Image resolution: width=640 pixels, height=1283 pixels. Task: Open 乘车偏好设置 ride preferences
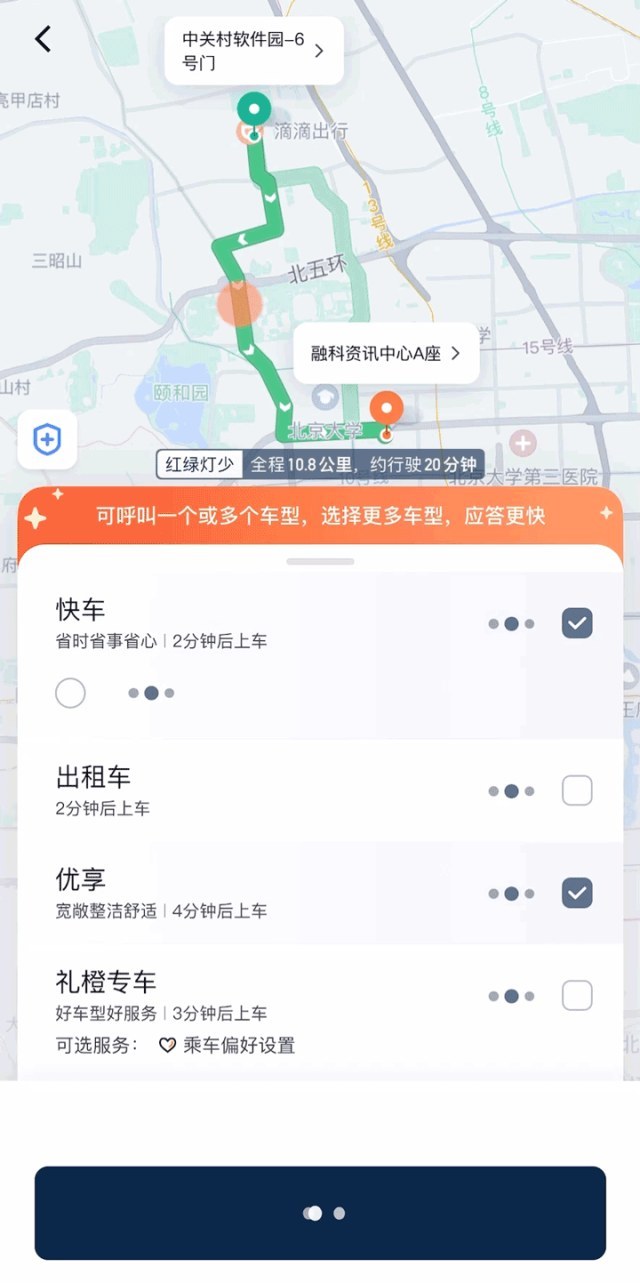[x=228, y=1046]
